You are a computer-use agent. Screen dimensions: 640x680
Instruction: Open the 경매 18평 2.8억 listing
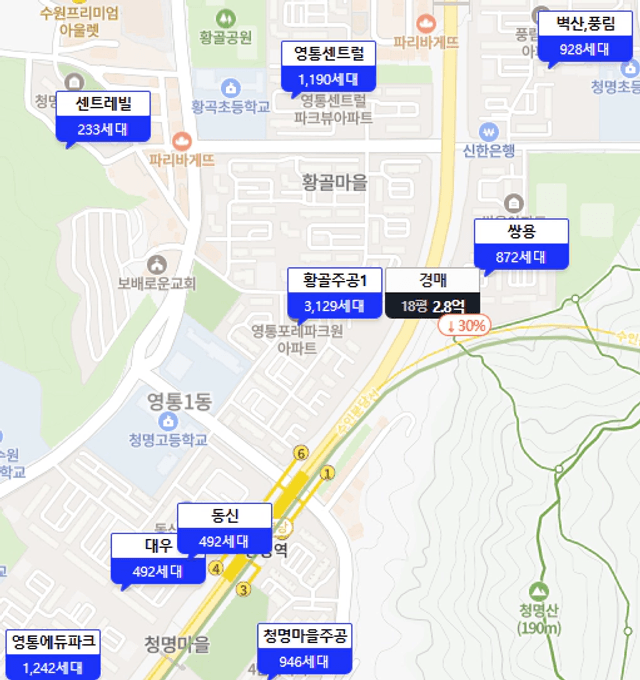click(x=432, y=293)
